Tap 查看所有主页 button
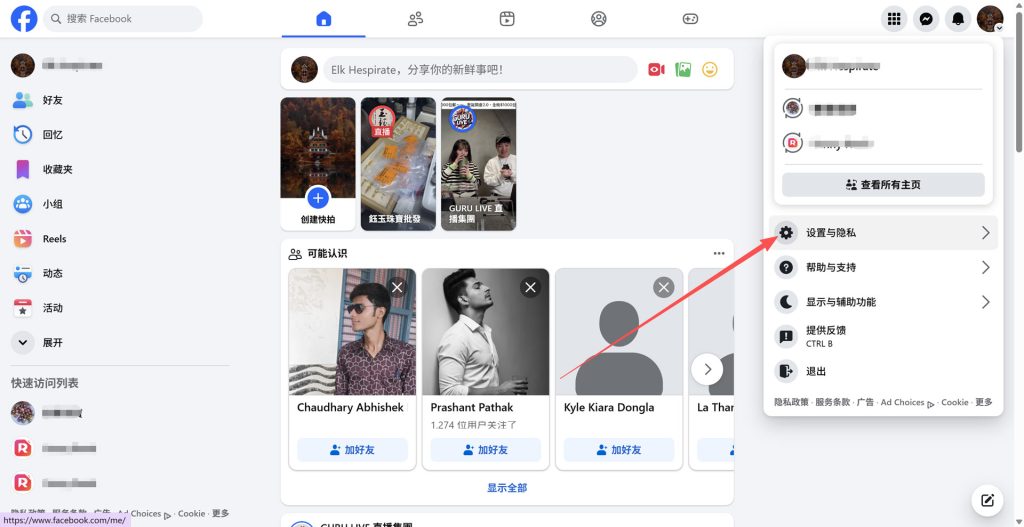Image resolution: width=1024 pixels, height=527 pixels. coord(883,185)
